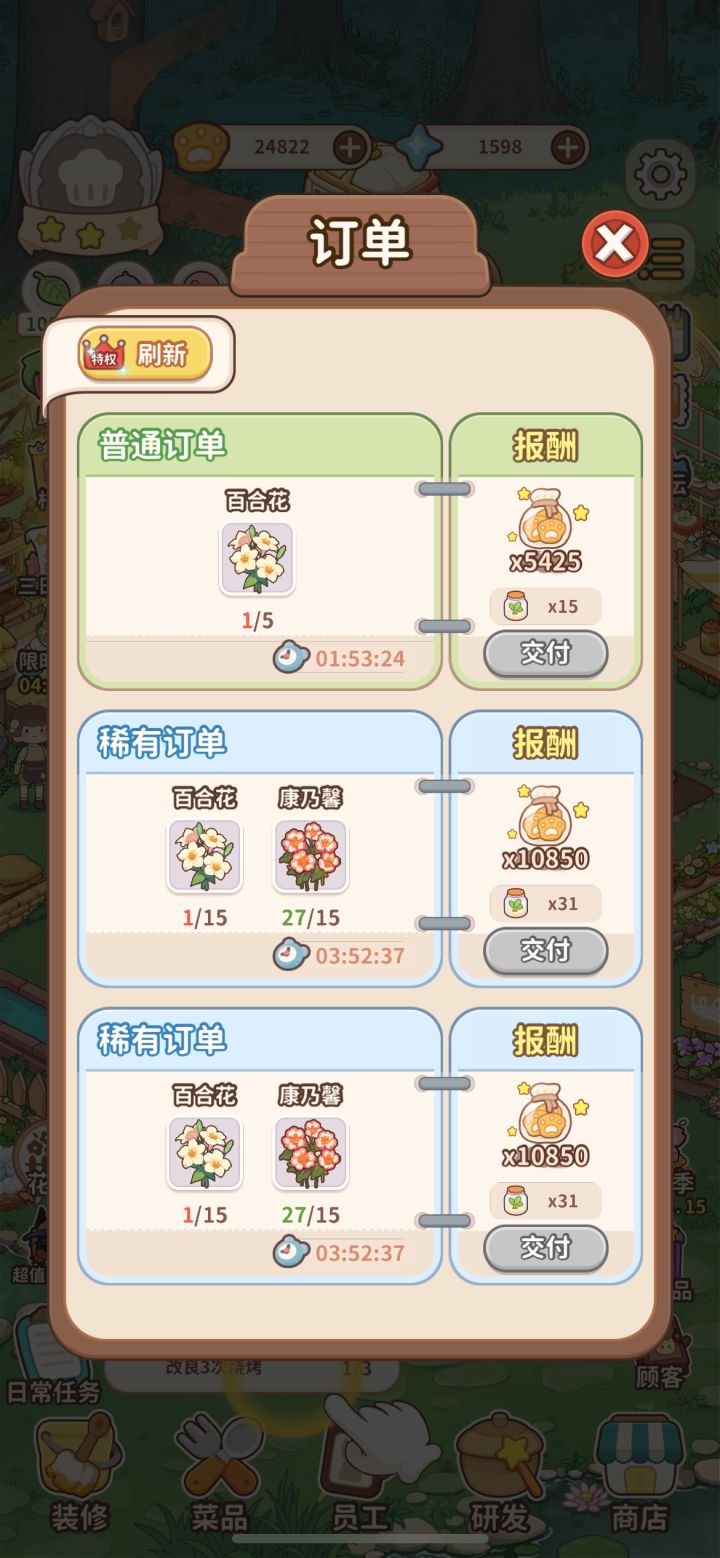Tap 交付 on the first 稀有订单
Viewport: 720px width, 1558px height.
tap(546, 951)
